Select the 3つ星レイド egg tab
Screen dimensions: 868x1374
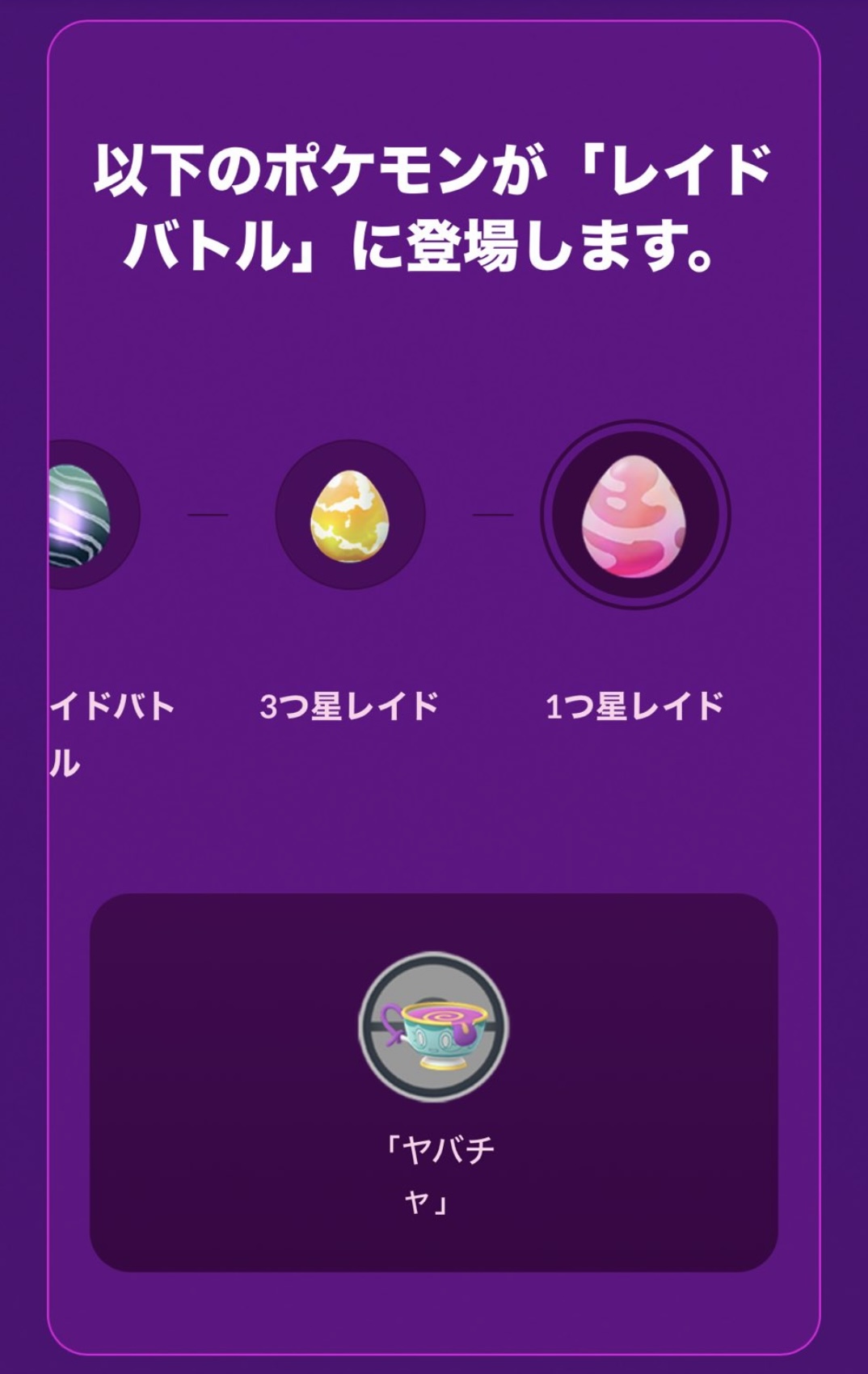[x=350, y=515]
